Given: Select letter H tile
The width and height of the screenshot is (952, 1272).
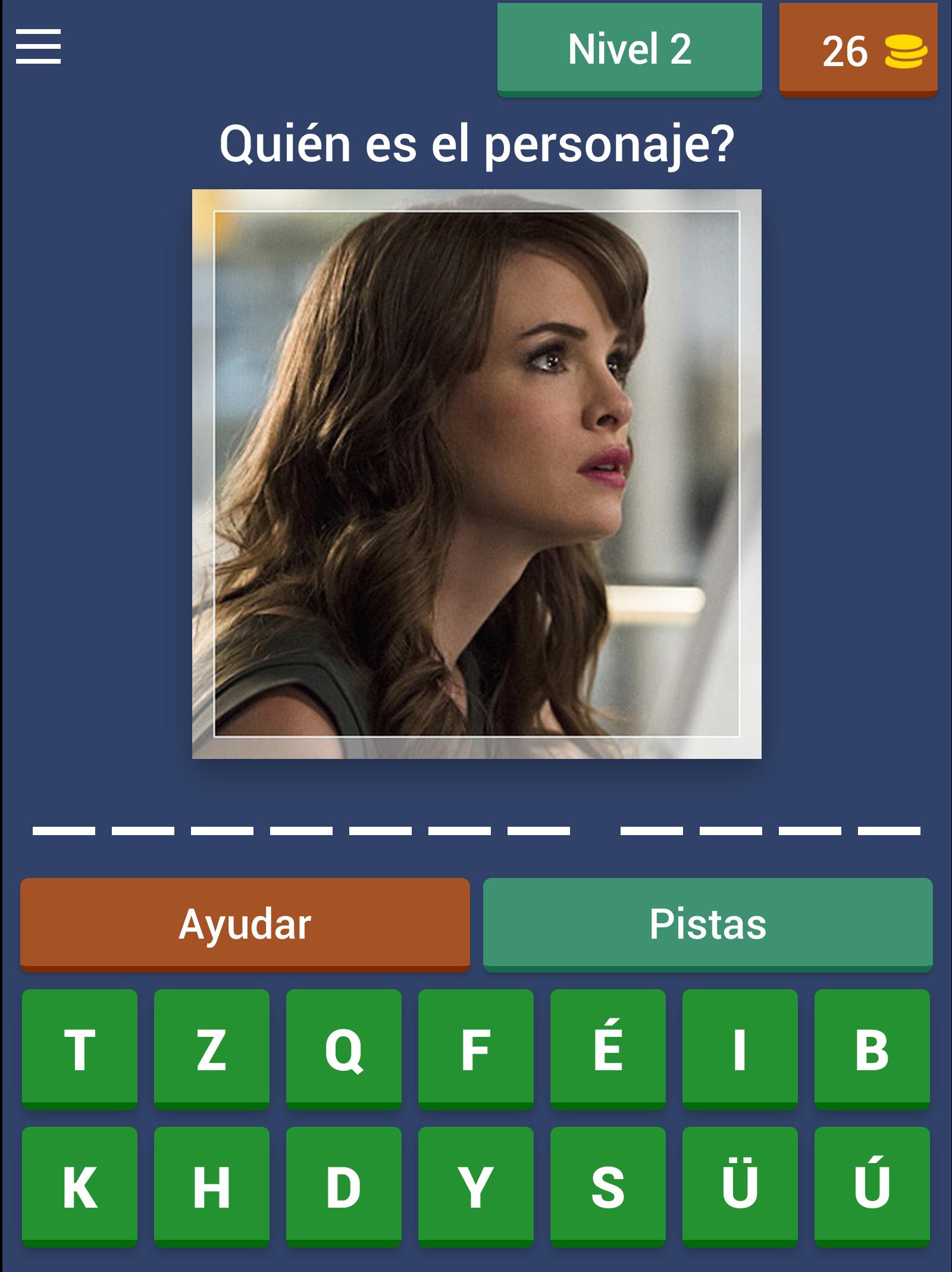Looking at the screenshot, I should (x=211, y=1186).
